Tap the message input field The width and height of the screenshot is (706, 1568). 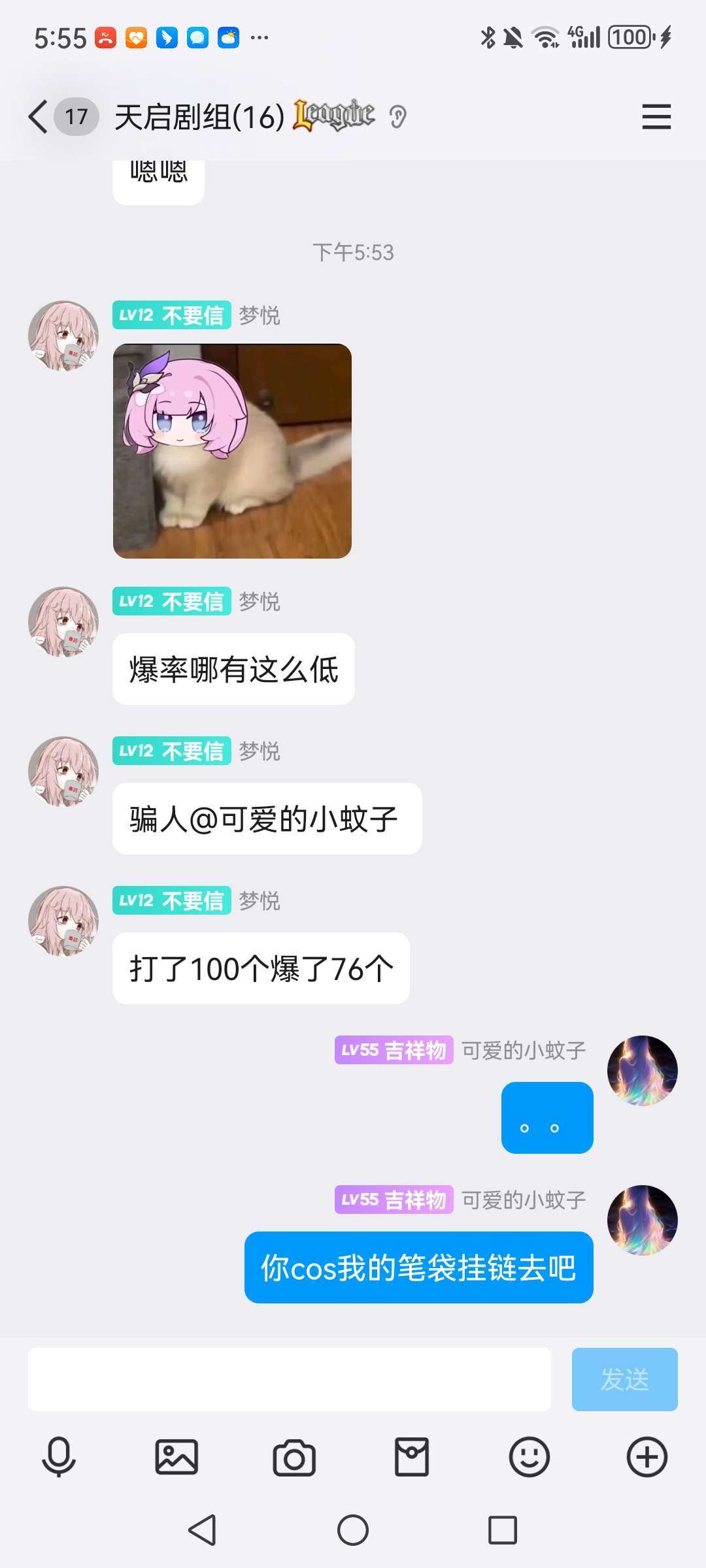(289, 1379)
